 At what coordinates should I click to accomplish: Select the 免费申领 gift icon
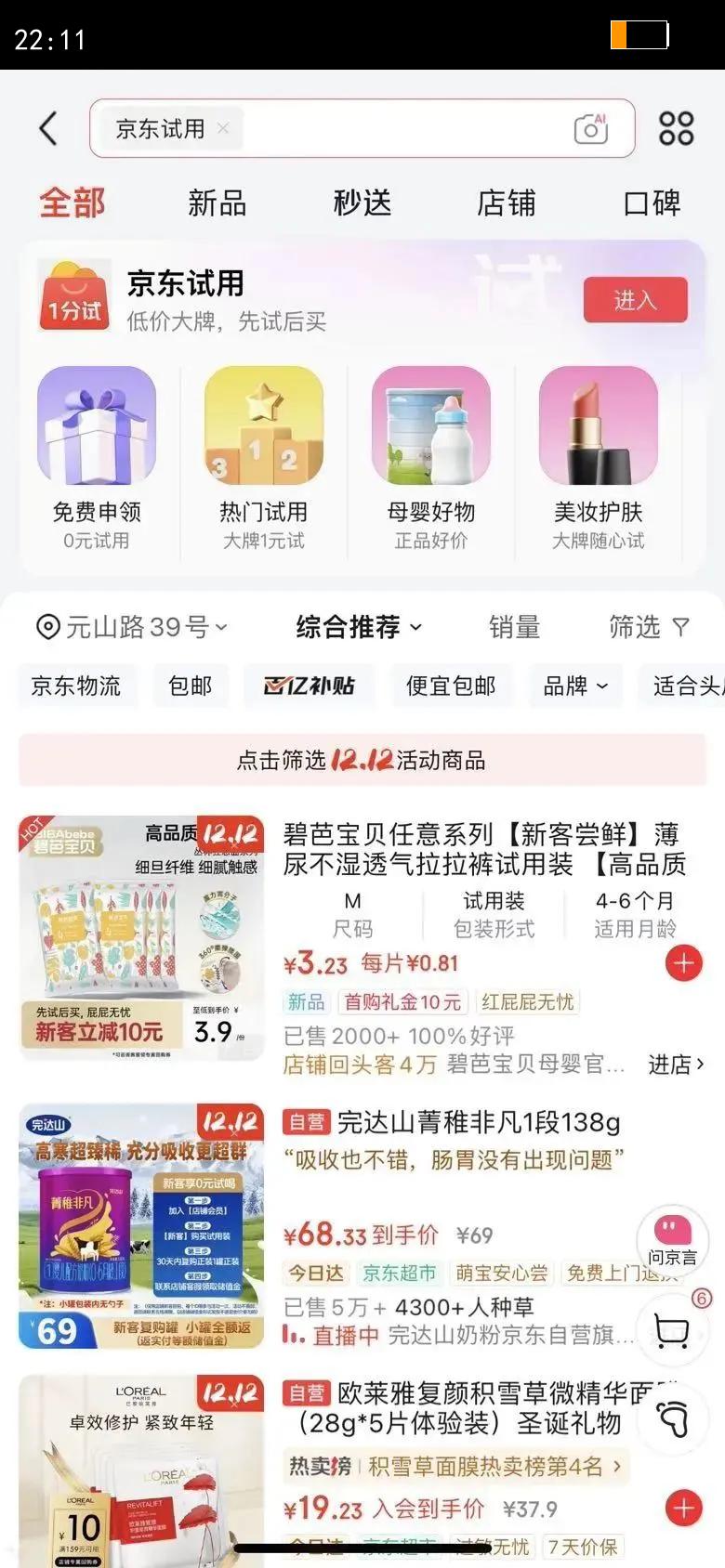click(97, 425)
